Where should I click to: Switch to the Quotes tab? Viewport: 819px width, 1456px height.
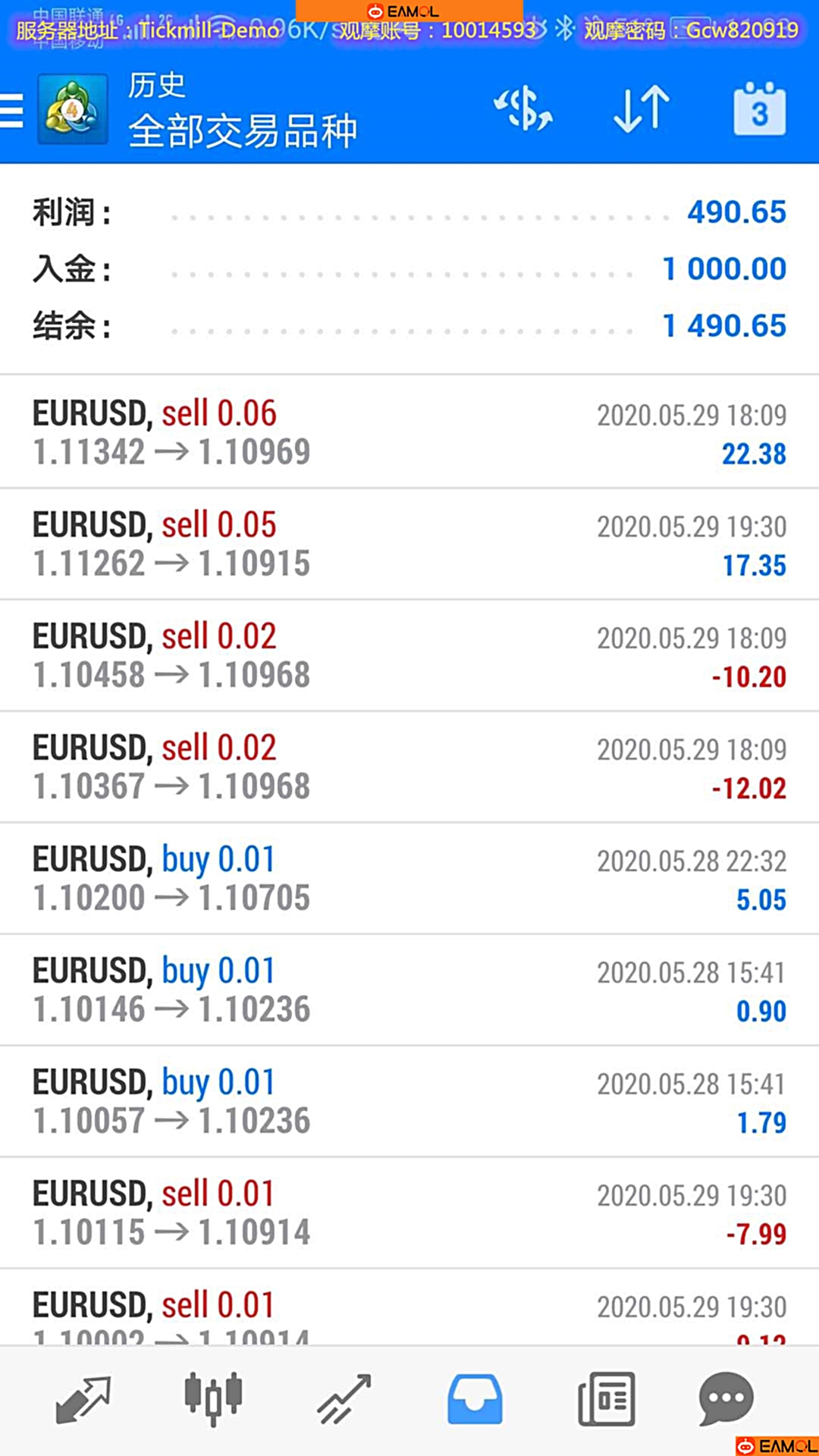(x=83, y=1399)
